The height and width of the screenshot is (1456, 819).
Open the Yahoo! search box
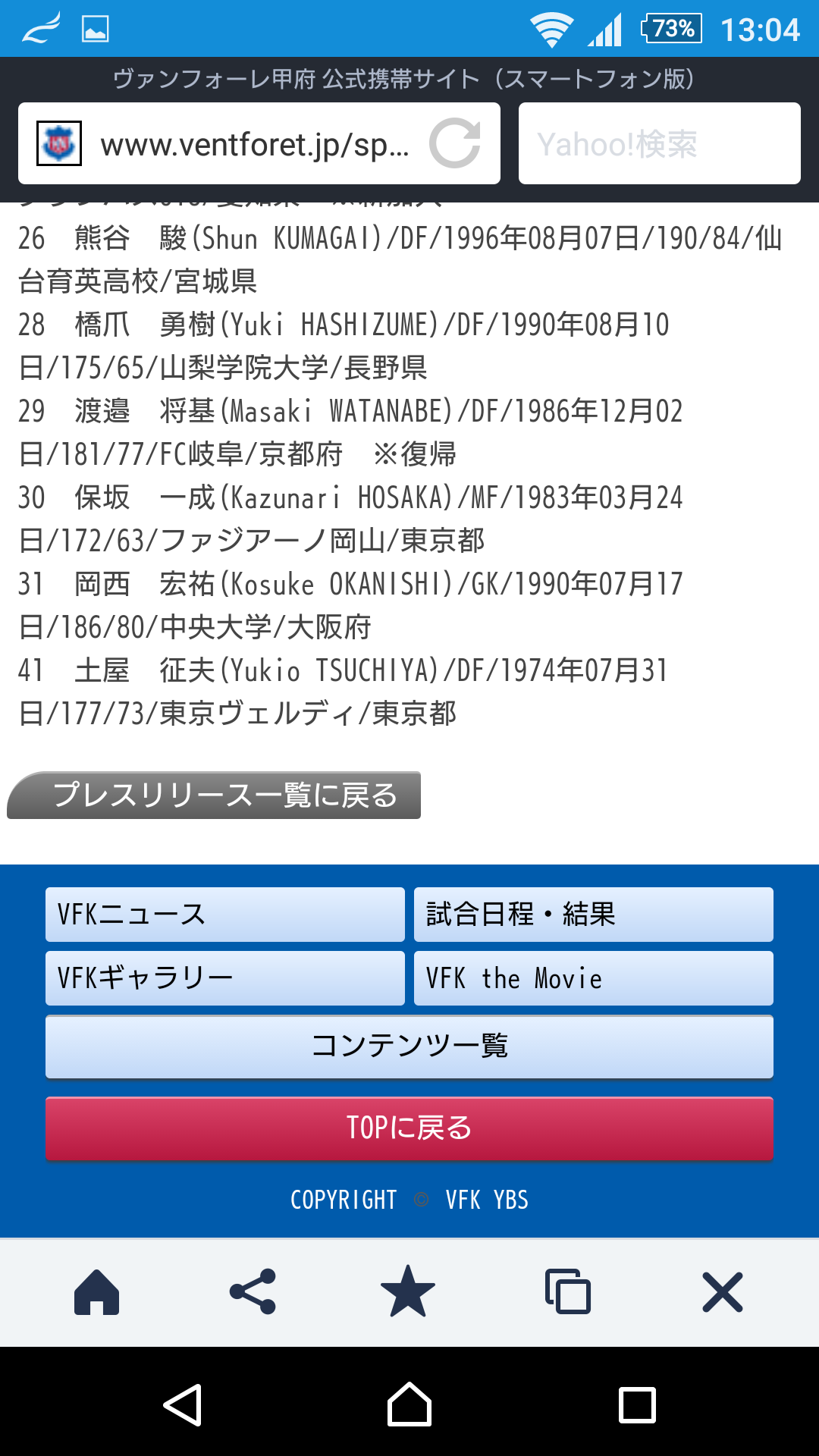click(659, 143)
